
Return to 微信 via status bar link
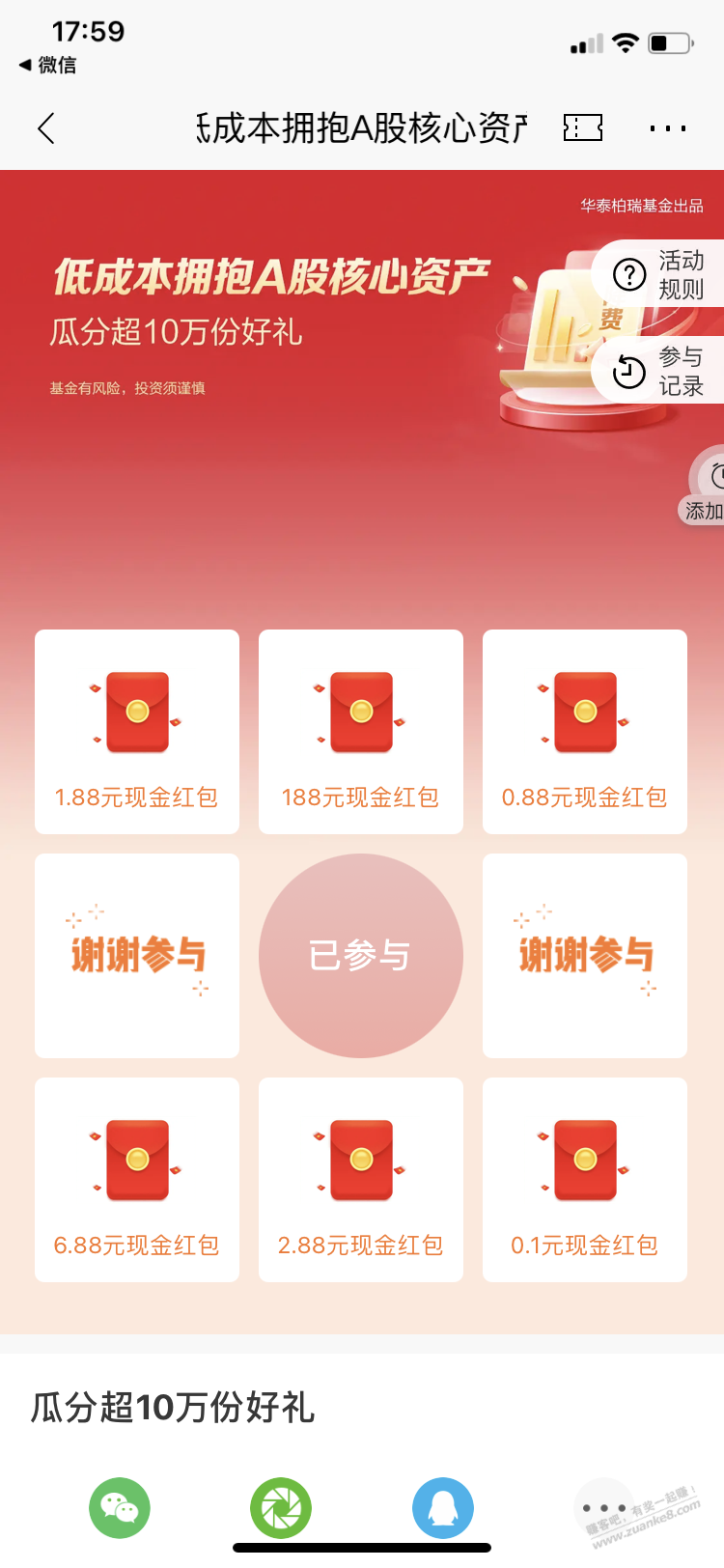[x=48, y=65]
